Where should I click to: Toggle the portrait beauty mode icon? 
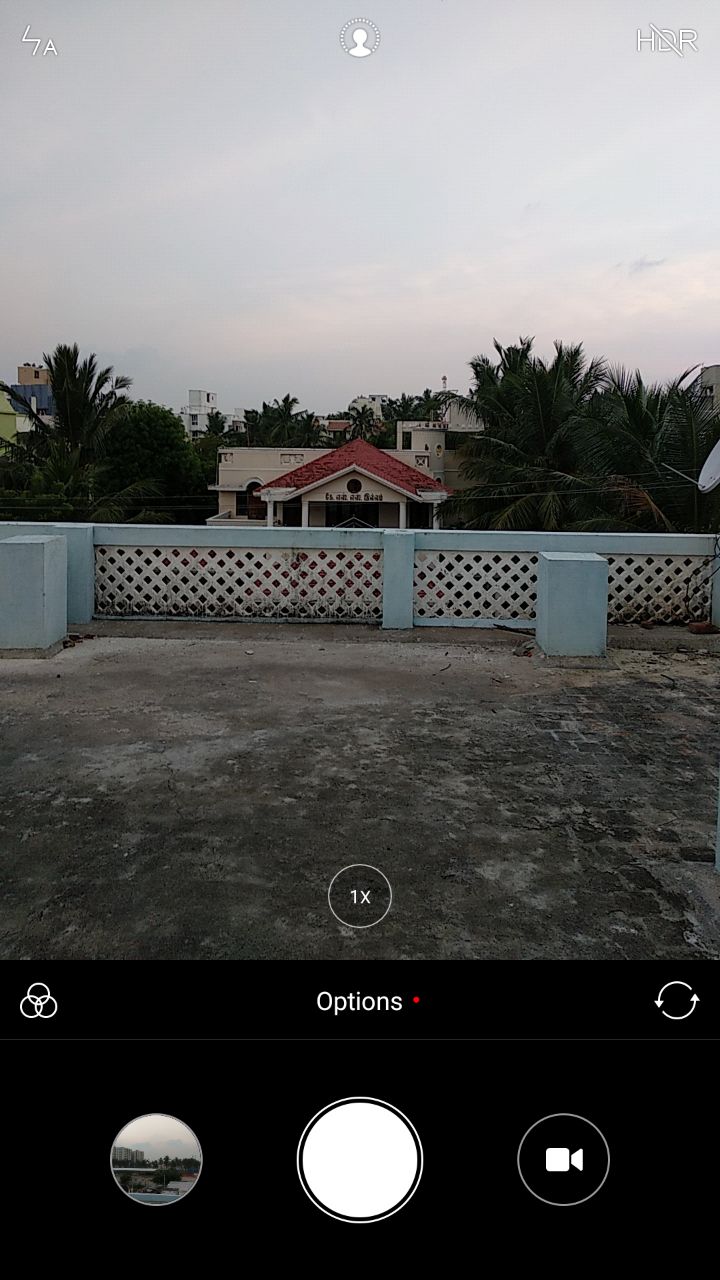pyautogui.click(x=359, y=39)
